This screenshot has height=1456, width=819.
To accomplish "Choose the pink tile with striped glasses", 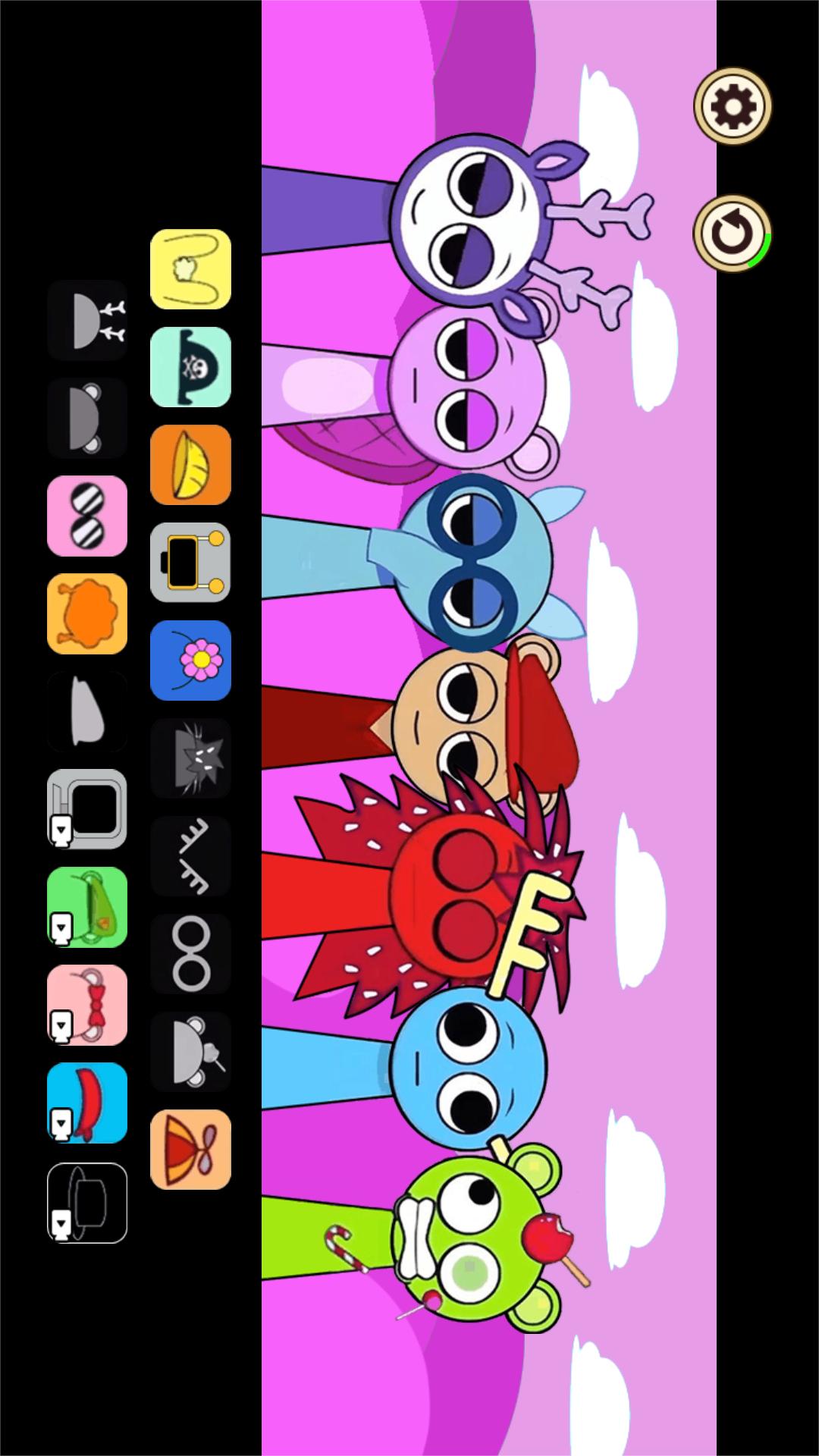I will [87, 516].
